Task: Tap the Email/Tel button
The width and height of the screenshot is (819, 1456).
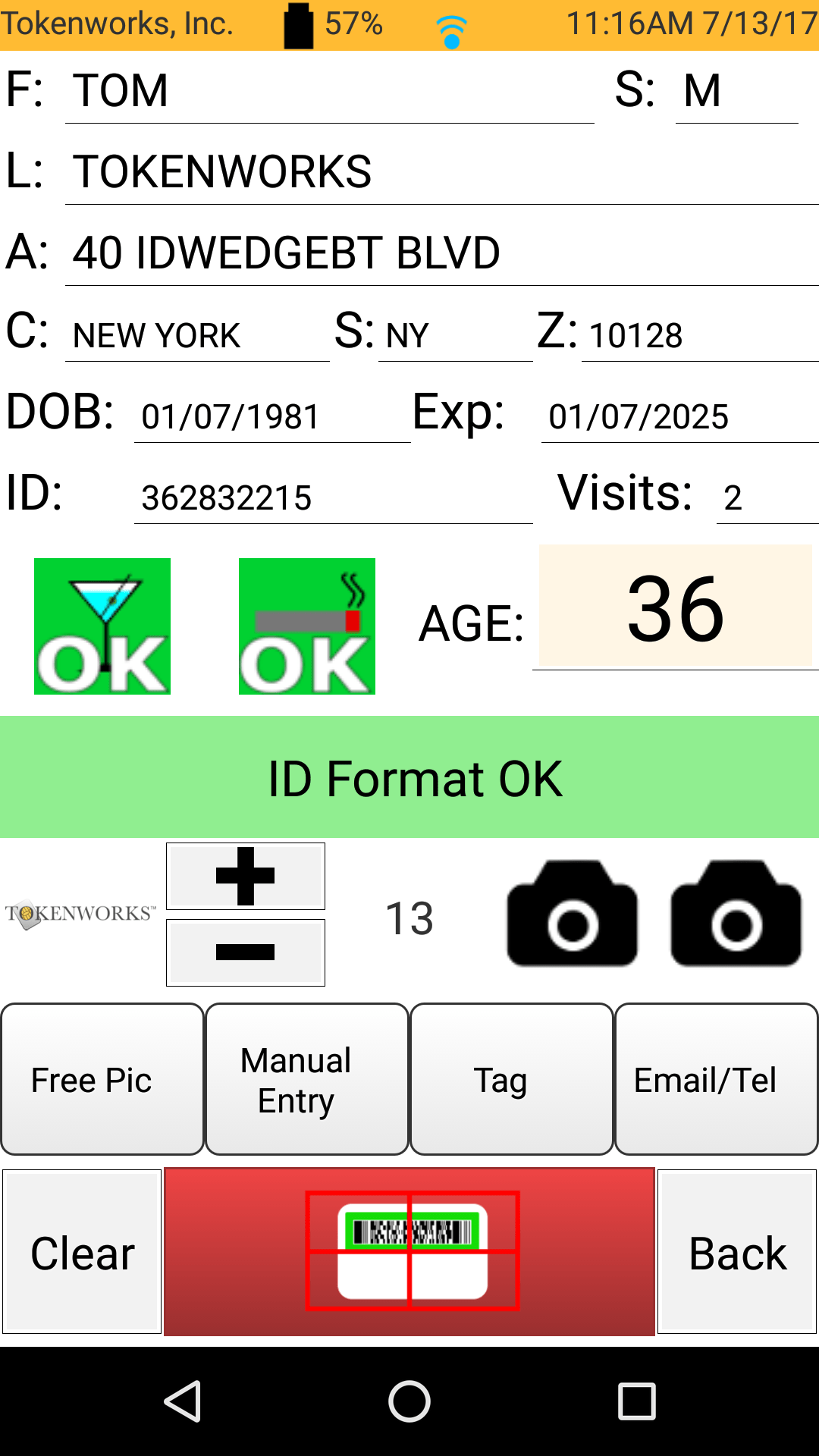Action: tap(716, 1079)
